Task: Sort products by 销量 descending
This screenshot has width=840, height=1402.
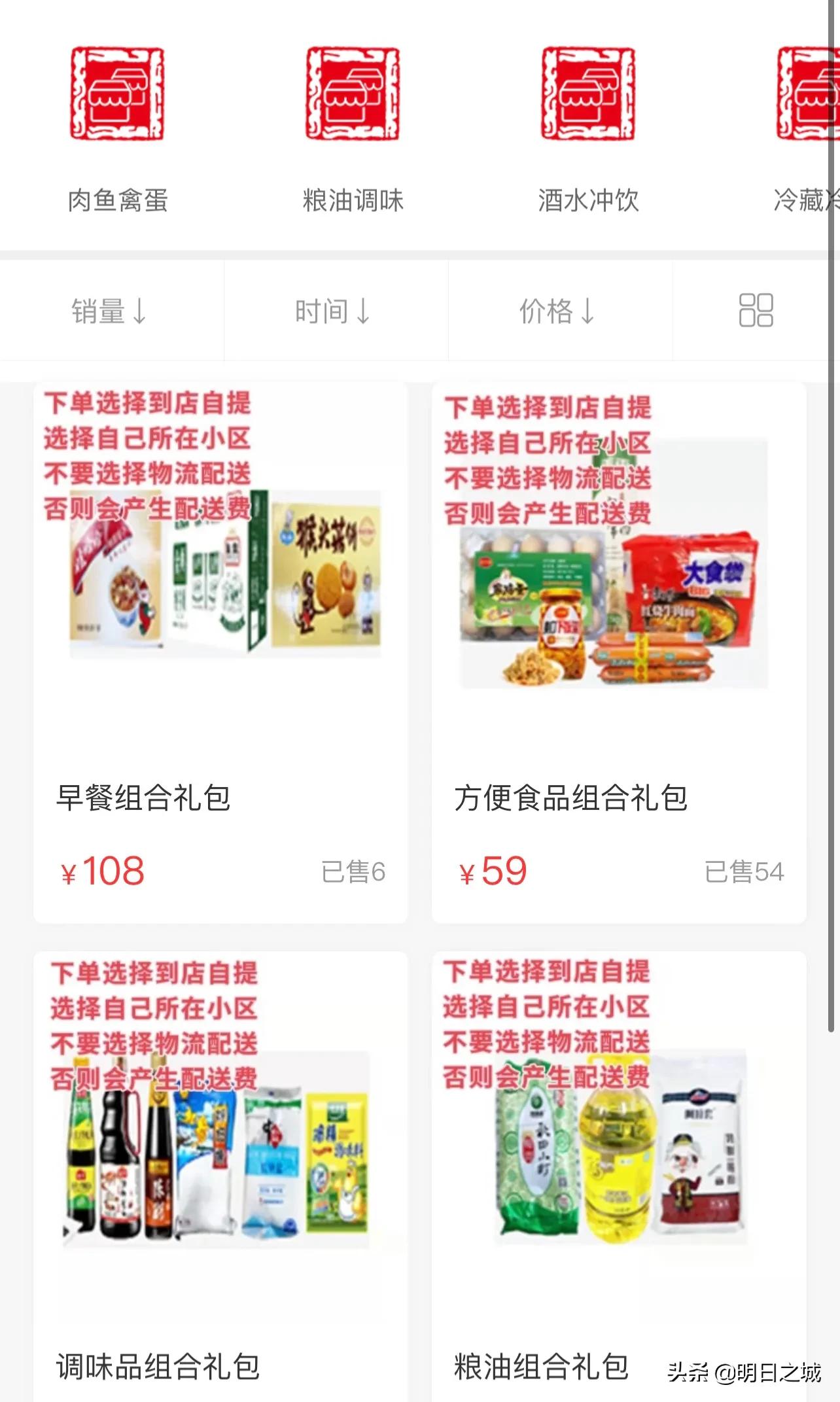Action: click(111, 312)
